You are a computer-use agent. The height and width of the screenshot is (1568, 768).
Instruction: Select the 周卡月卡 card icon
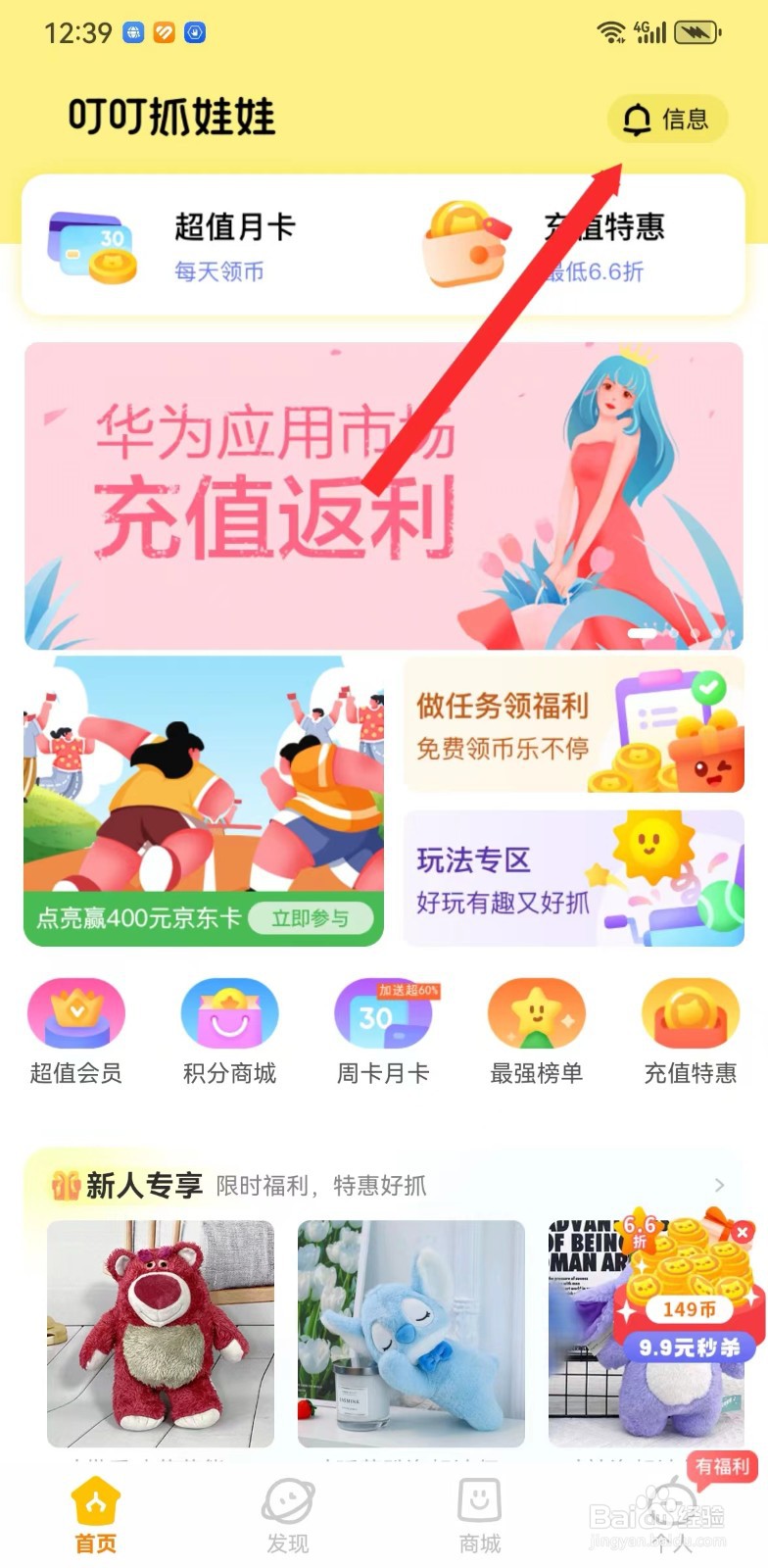tap(383, 1012)
